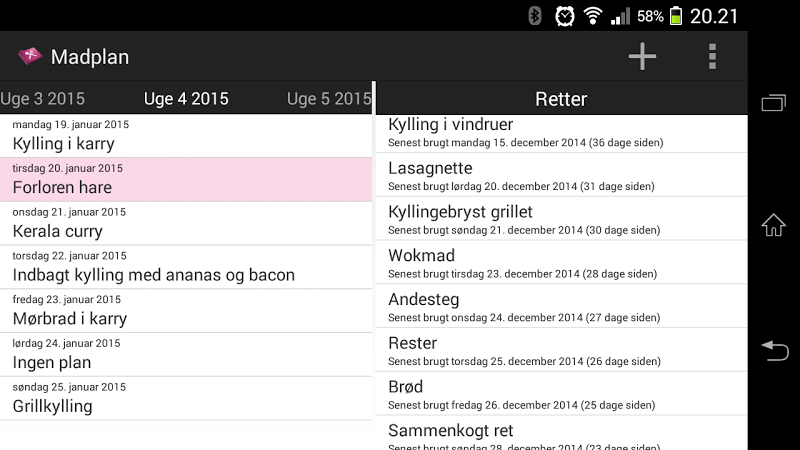Viewport: 800px width, 450px height.
Task: Choose Rester from the dishes list
Action: [561, 350]
